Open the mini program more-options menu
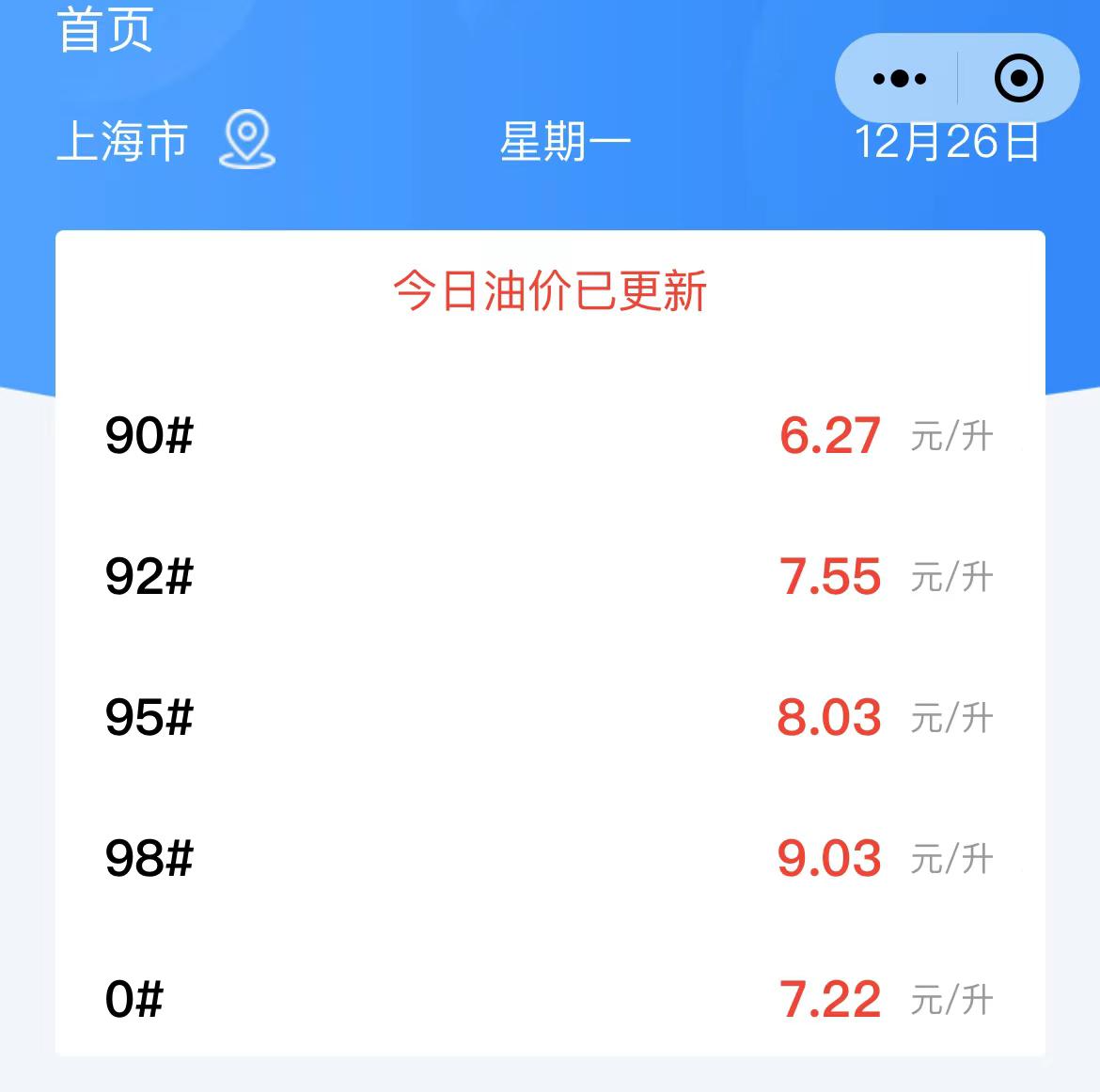The height and width of the screenshot is (1092, 1100). point(899,79)
